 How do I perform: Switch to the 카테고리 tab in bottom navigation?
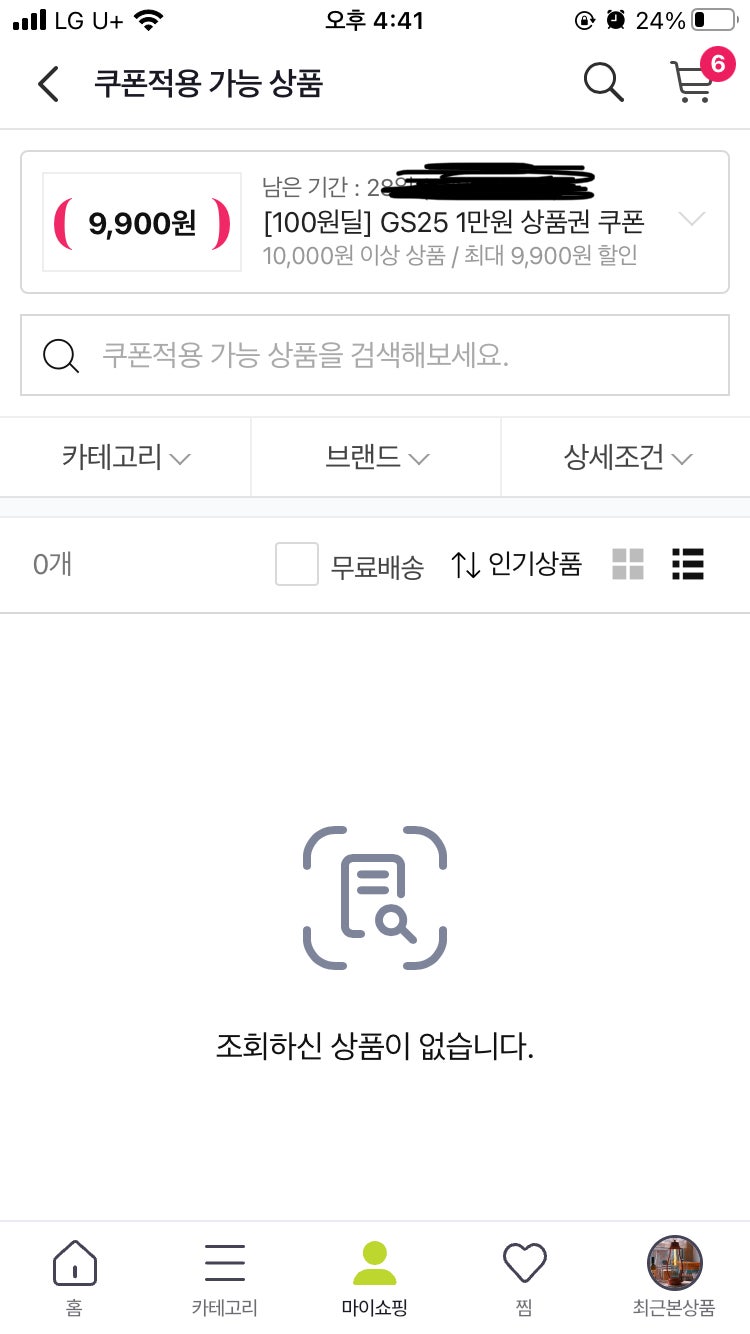(223, 1271)
